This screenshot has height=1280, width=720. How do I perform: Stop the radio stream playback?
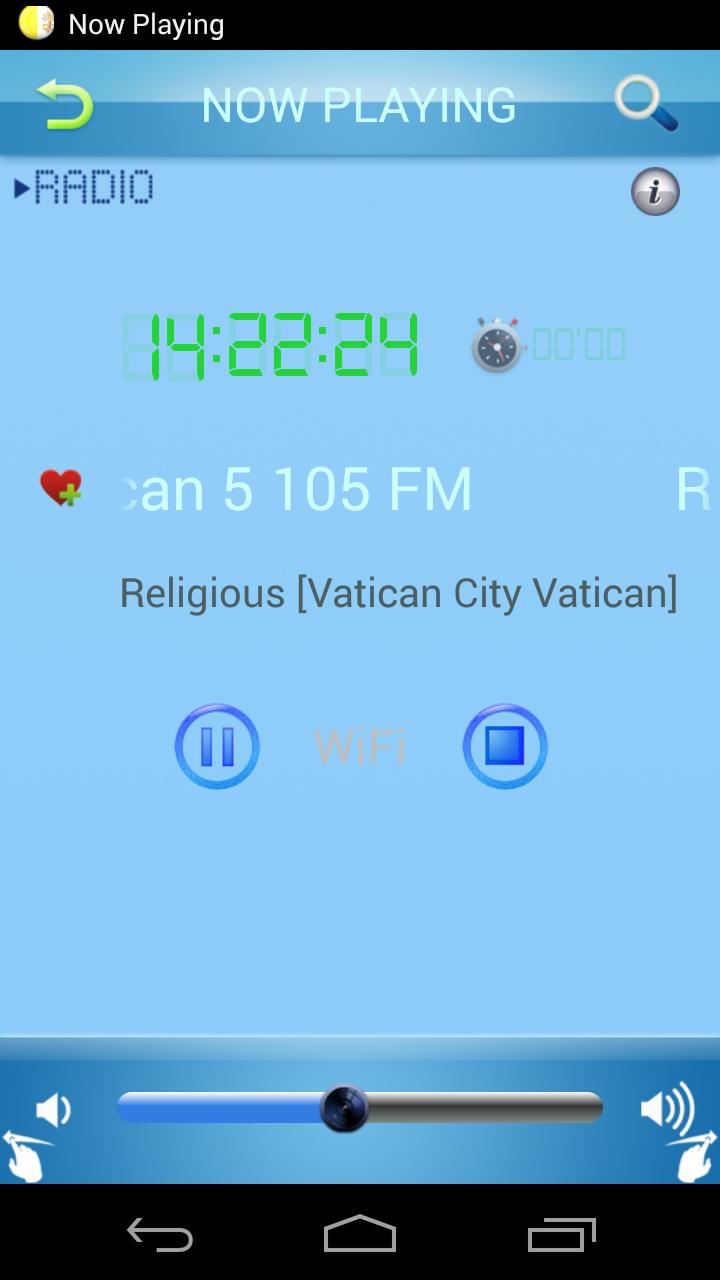click(504, 745)
